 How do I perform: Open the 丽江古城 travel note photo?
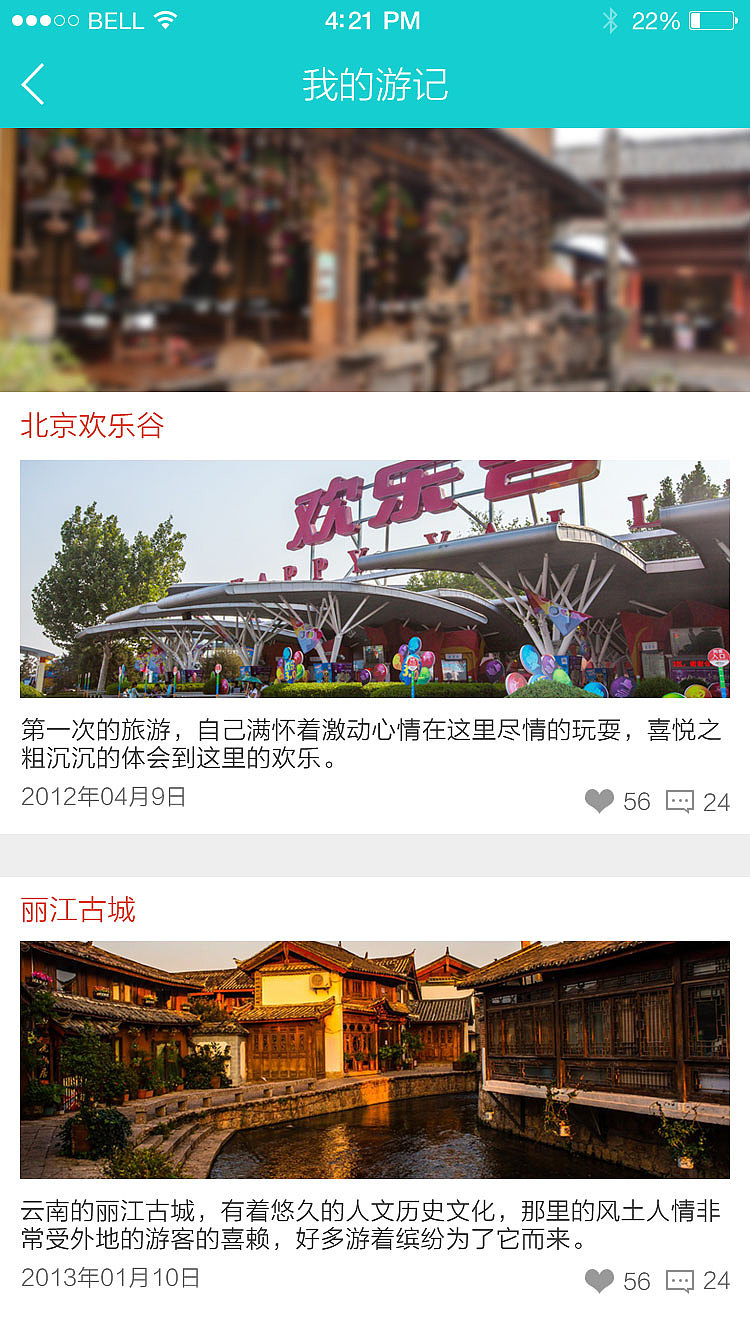click(x=375, y=1059)
